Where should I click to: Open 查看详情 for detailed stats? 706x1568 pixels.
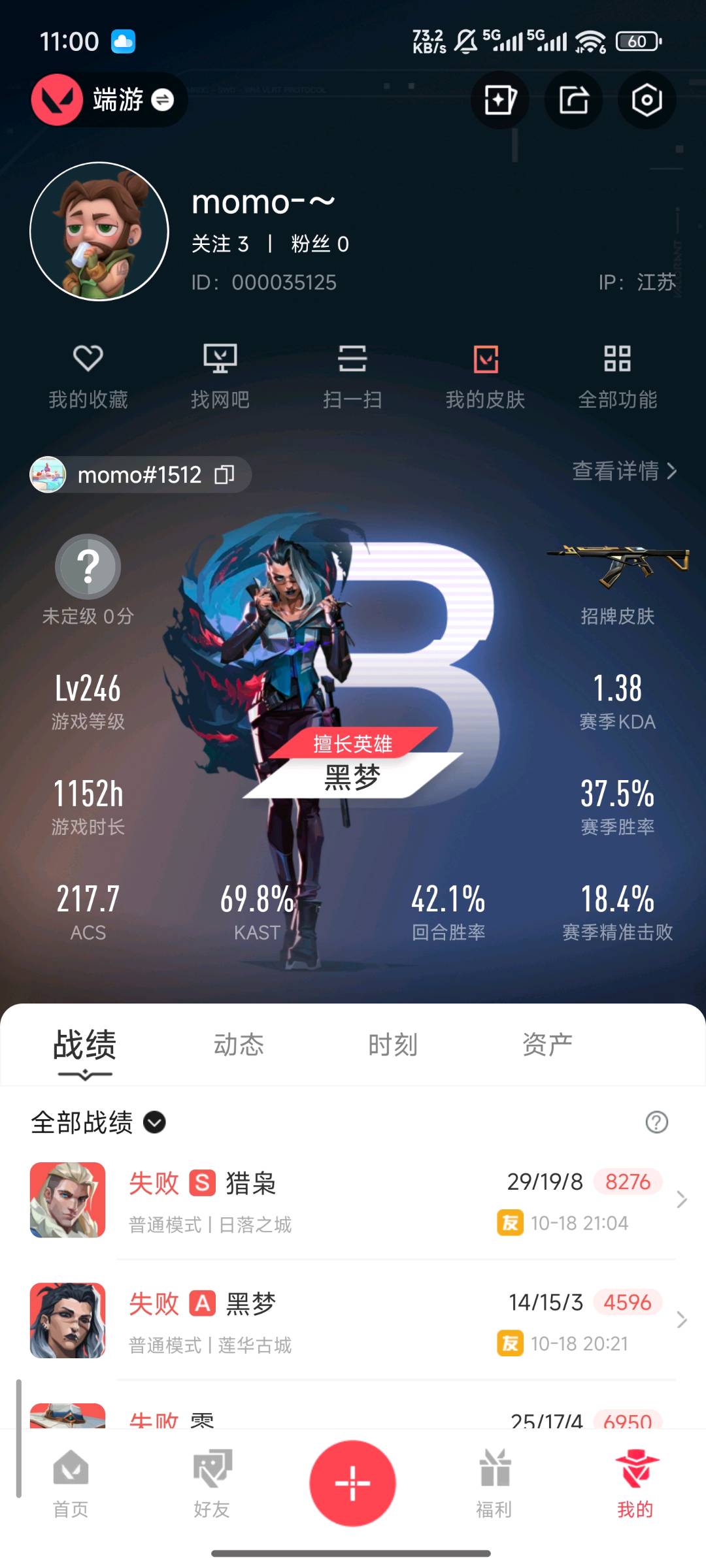click(624, 470)
